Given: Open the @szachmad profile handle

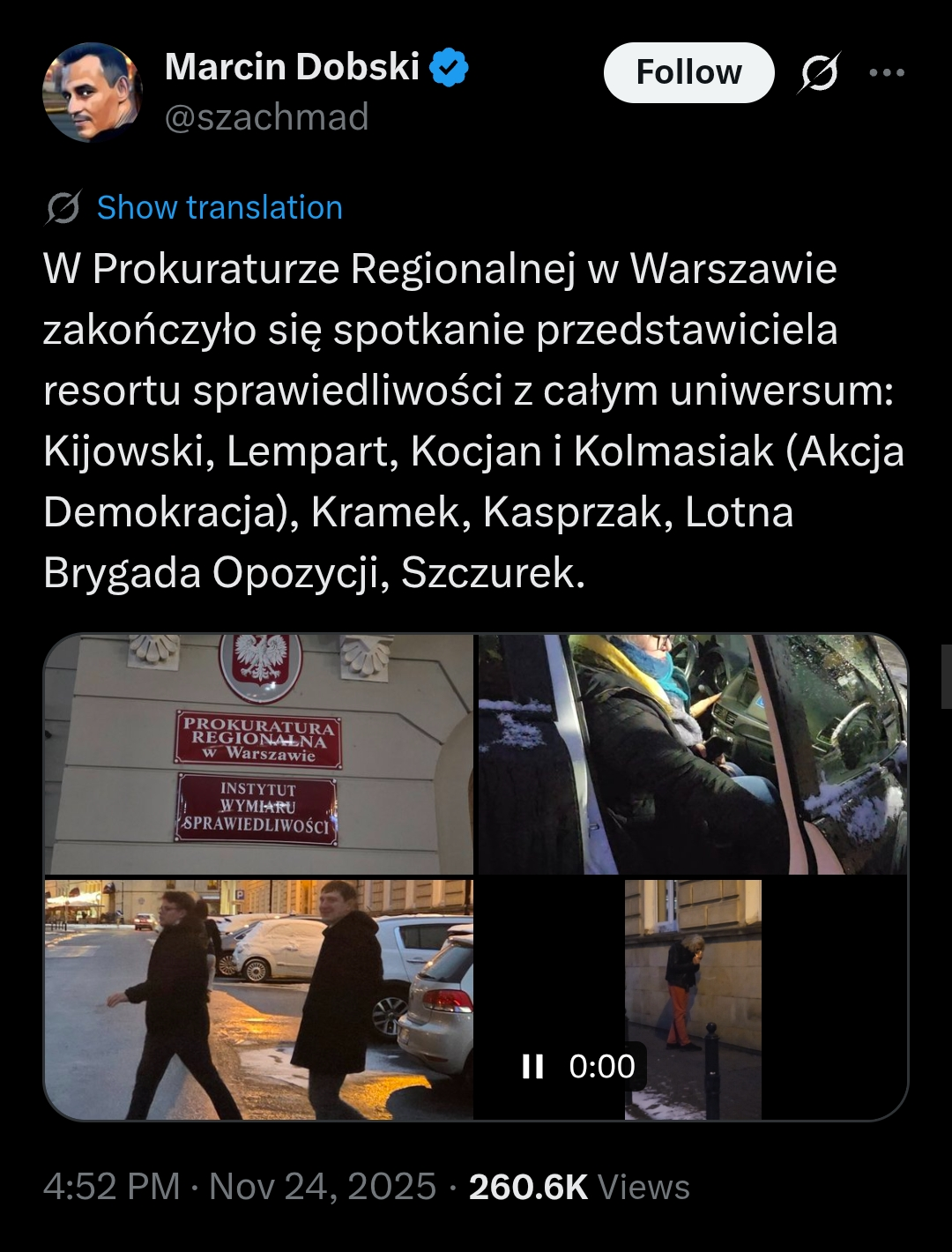Looking at the screenshot, I should tap(266, 117).
